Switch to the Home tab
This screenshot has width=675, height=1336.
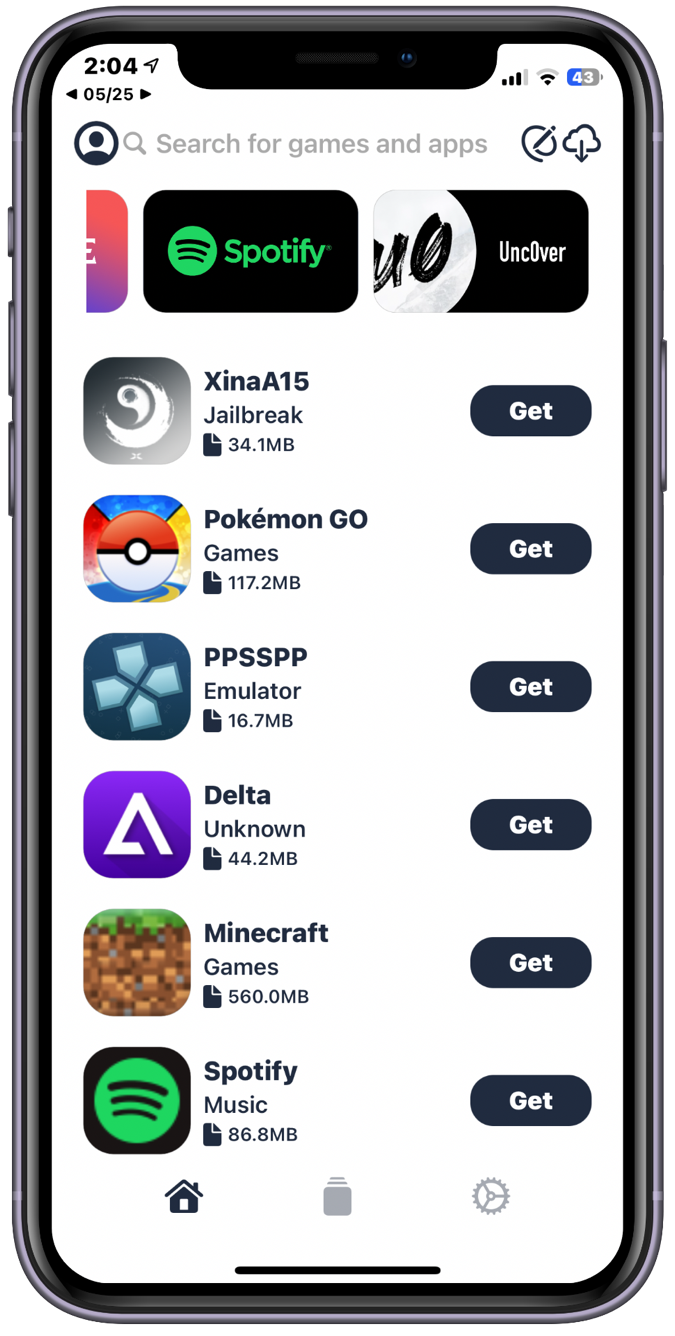pyautogui.click(x=184, y=1196)
